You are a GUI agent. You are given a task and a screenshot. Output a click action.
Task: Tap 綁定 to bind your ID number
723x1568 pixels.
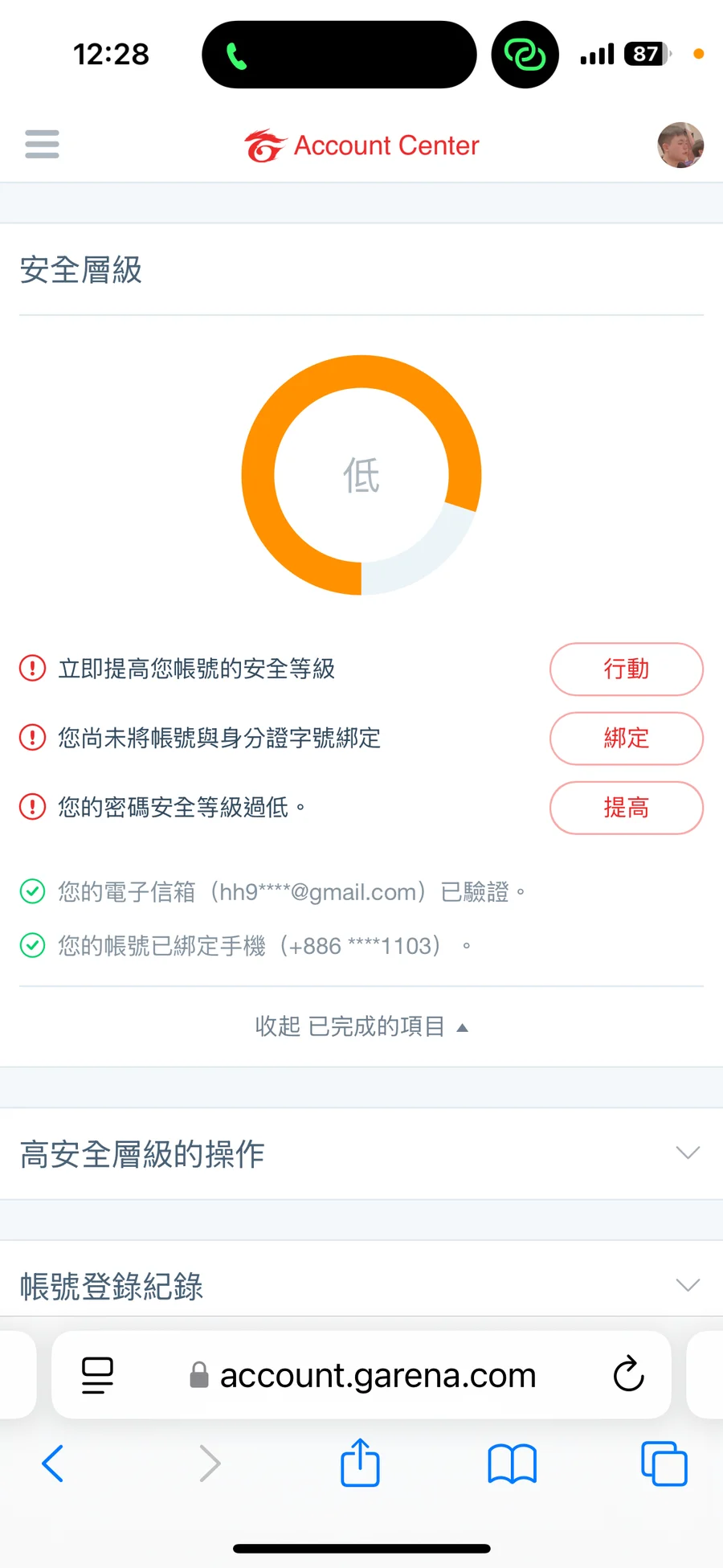(626, 738)
